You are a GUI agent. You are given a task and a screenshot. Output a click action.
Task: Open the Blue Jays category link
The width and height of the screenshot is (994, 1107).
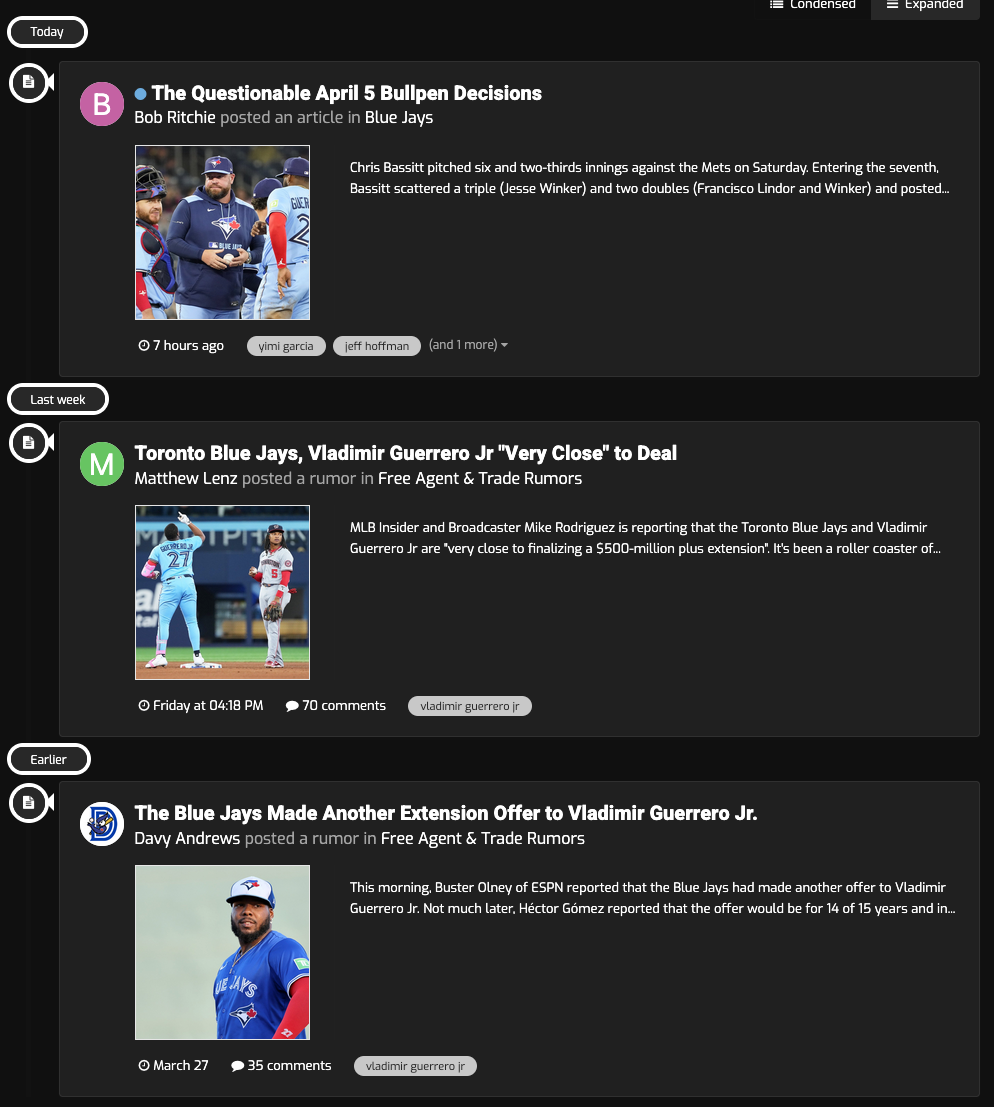(x=398, y=117)
